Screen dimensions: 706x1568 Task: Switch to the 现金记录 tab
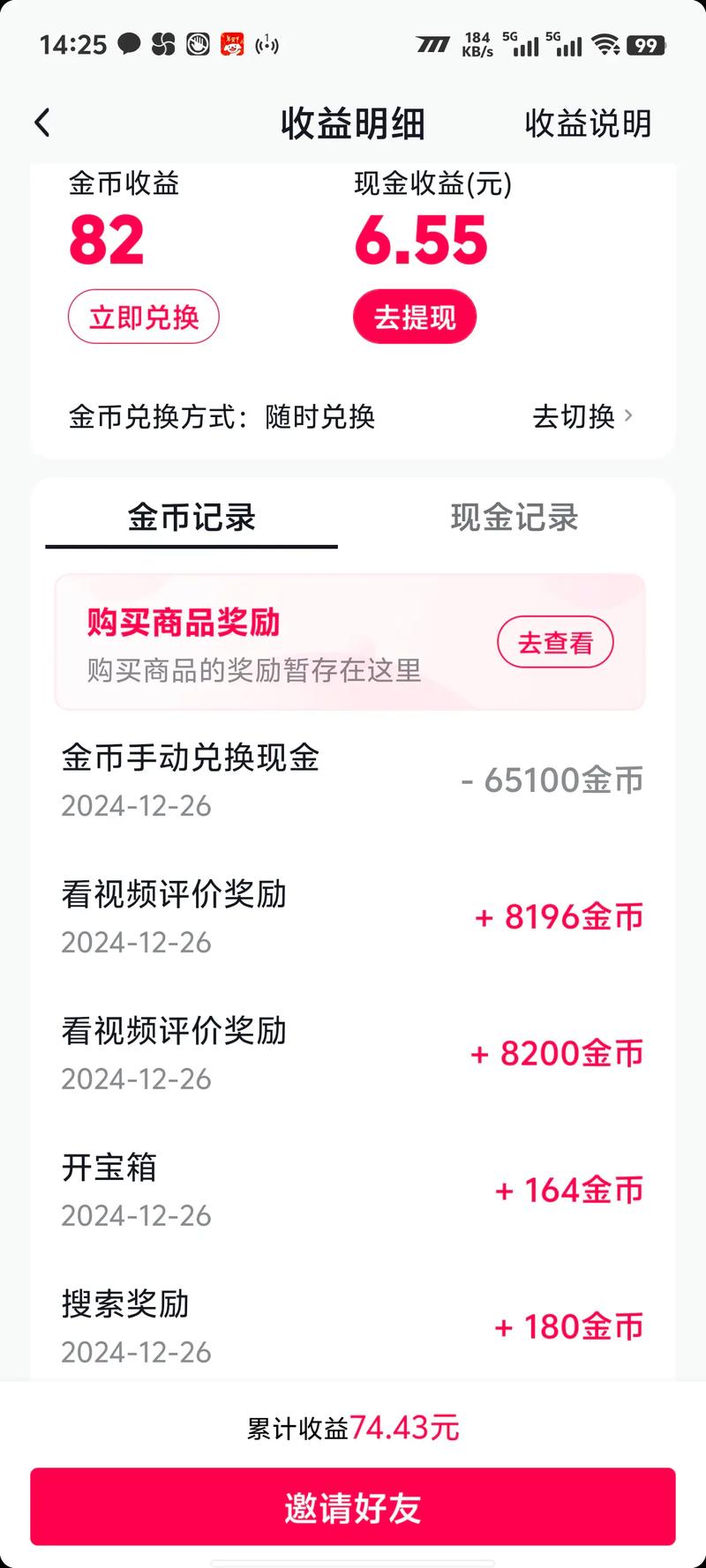(x=514, y=519)
